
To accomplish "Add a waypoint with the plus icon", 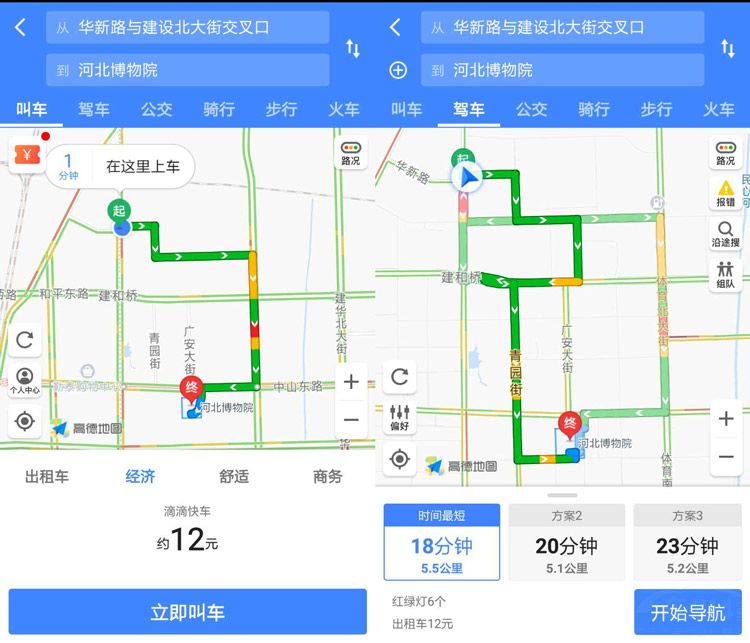I will (x=398, y=70).
